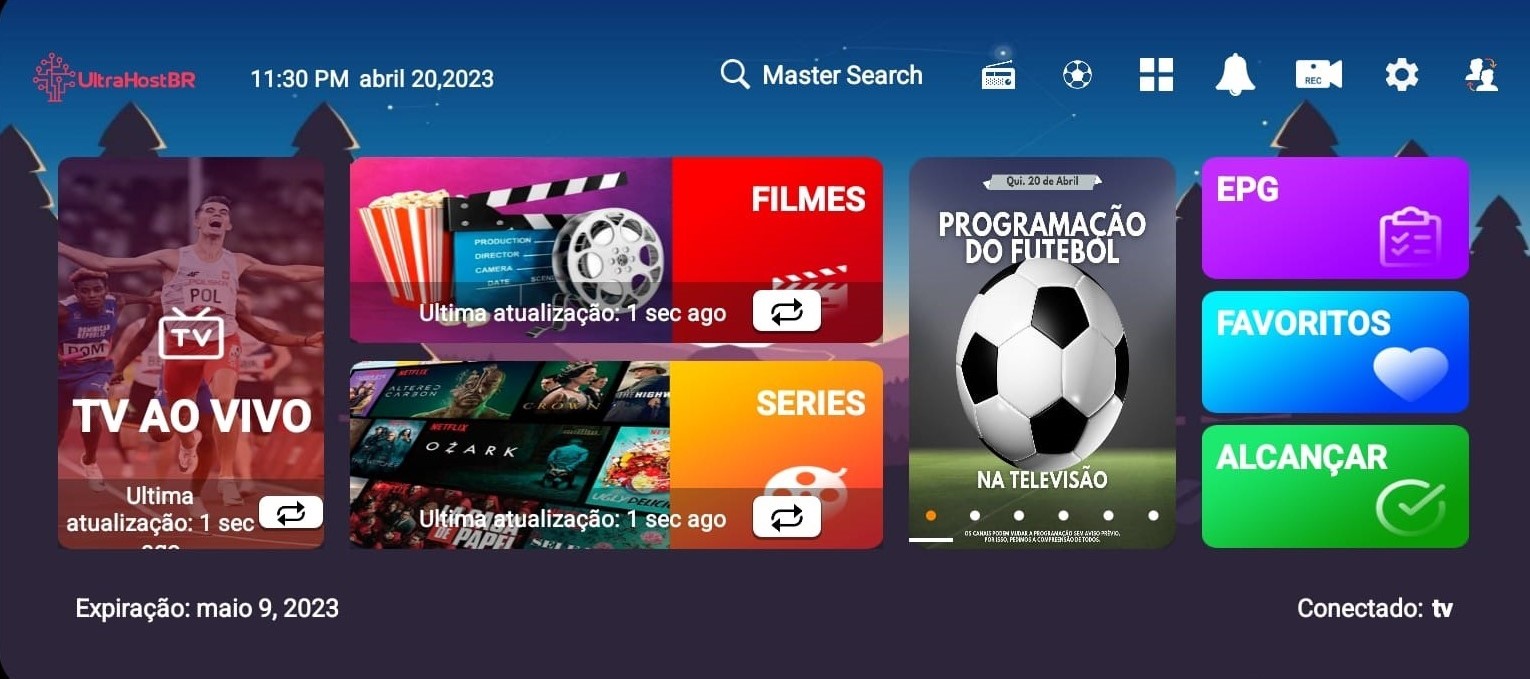Open the radio icon
The height and width of the screenshot is (679, 1530).
[998, 75]
